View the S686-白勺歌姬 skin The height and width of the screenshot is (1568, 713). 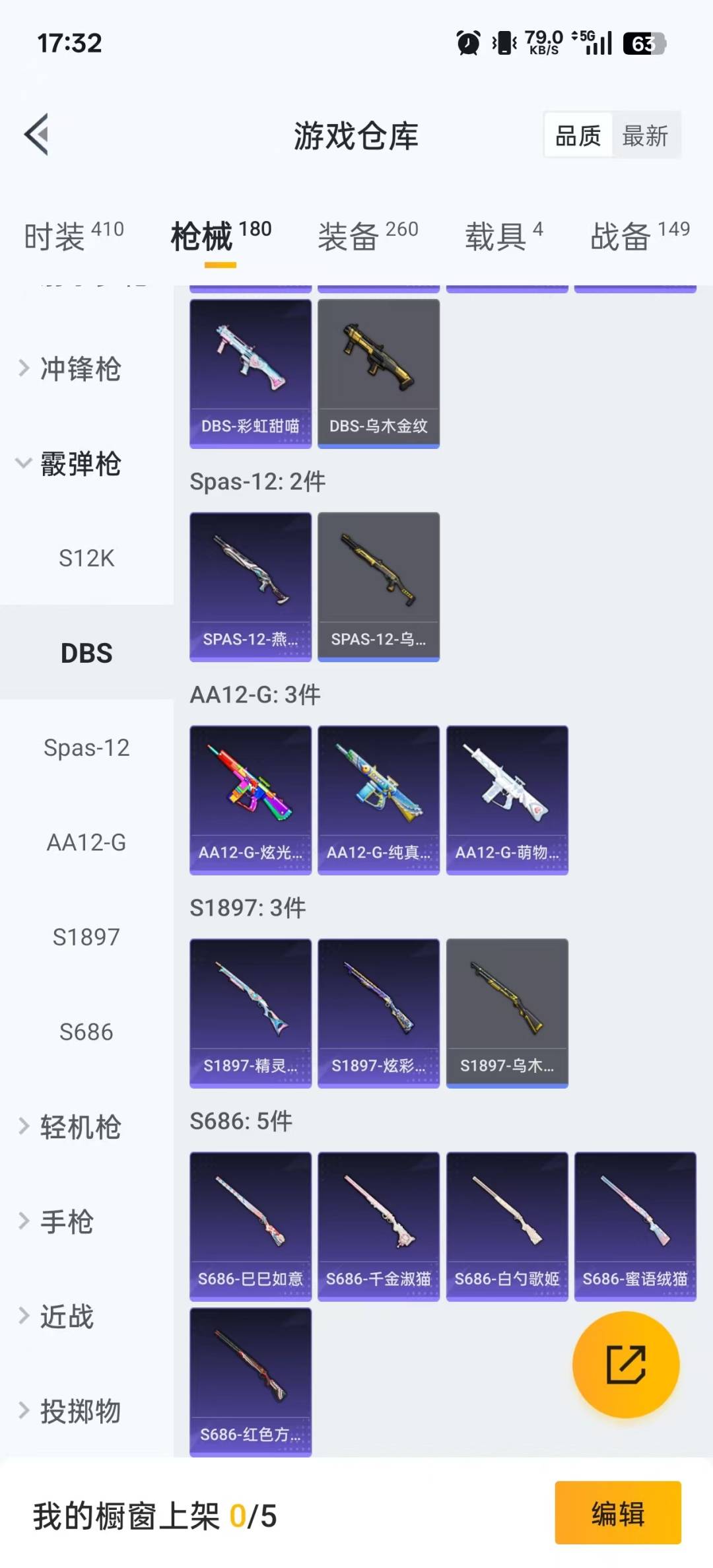pos(507,1226)
